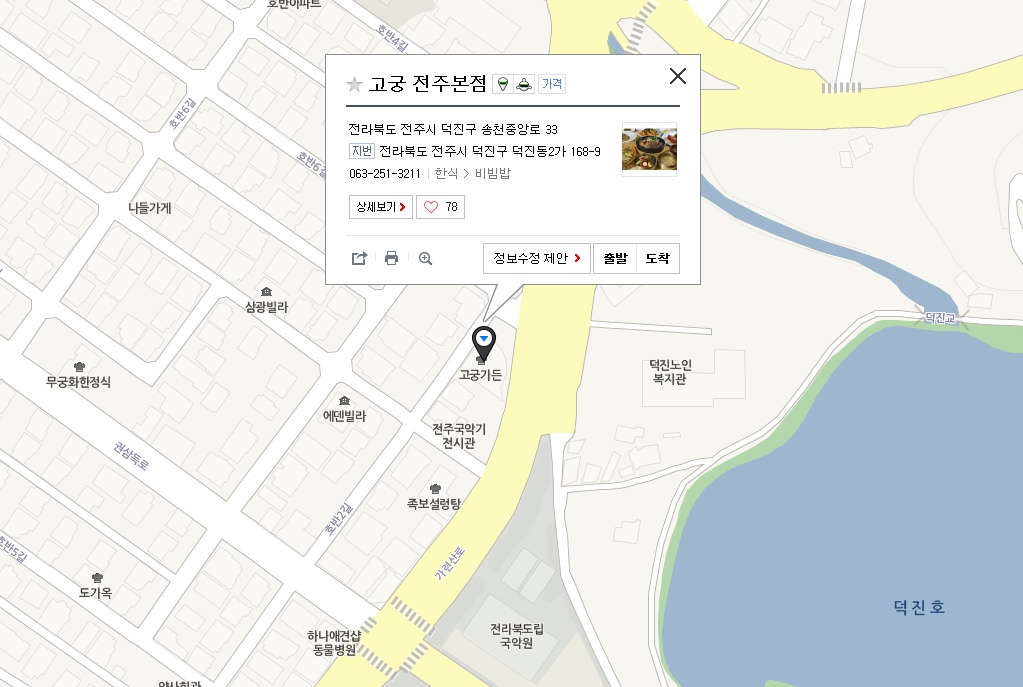This screenshot has height=687, width=1023.
Task: Zoom into this location with the magnifier
Action: (425, 258)
